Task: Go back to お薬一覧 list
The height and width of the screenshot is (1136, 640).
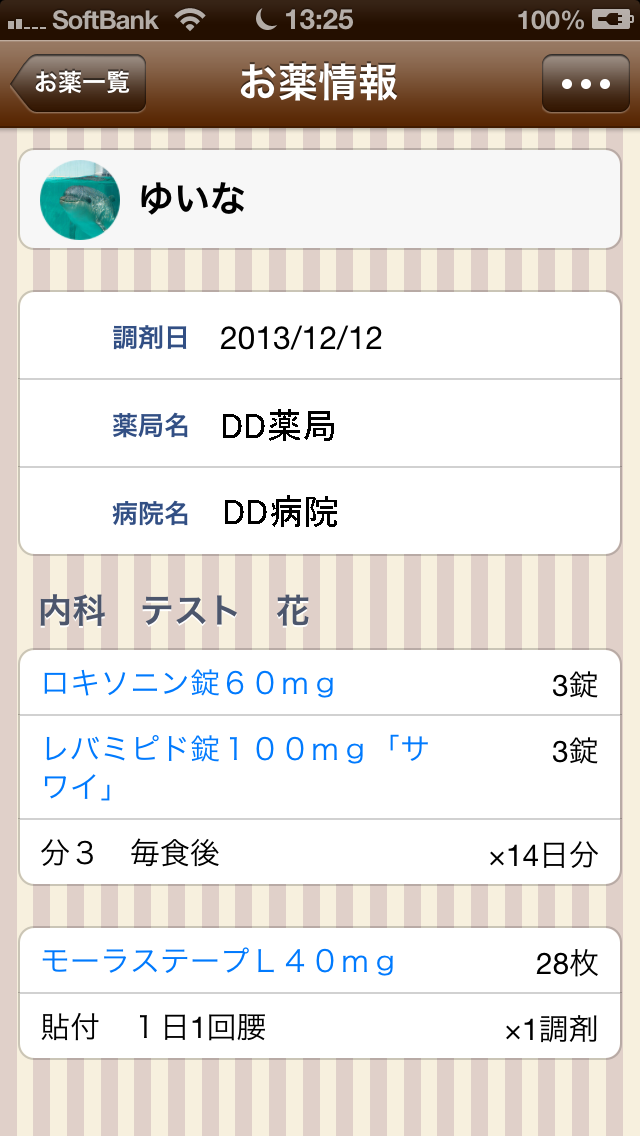Action: click(80, 83)
